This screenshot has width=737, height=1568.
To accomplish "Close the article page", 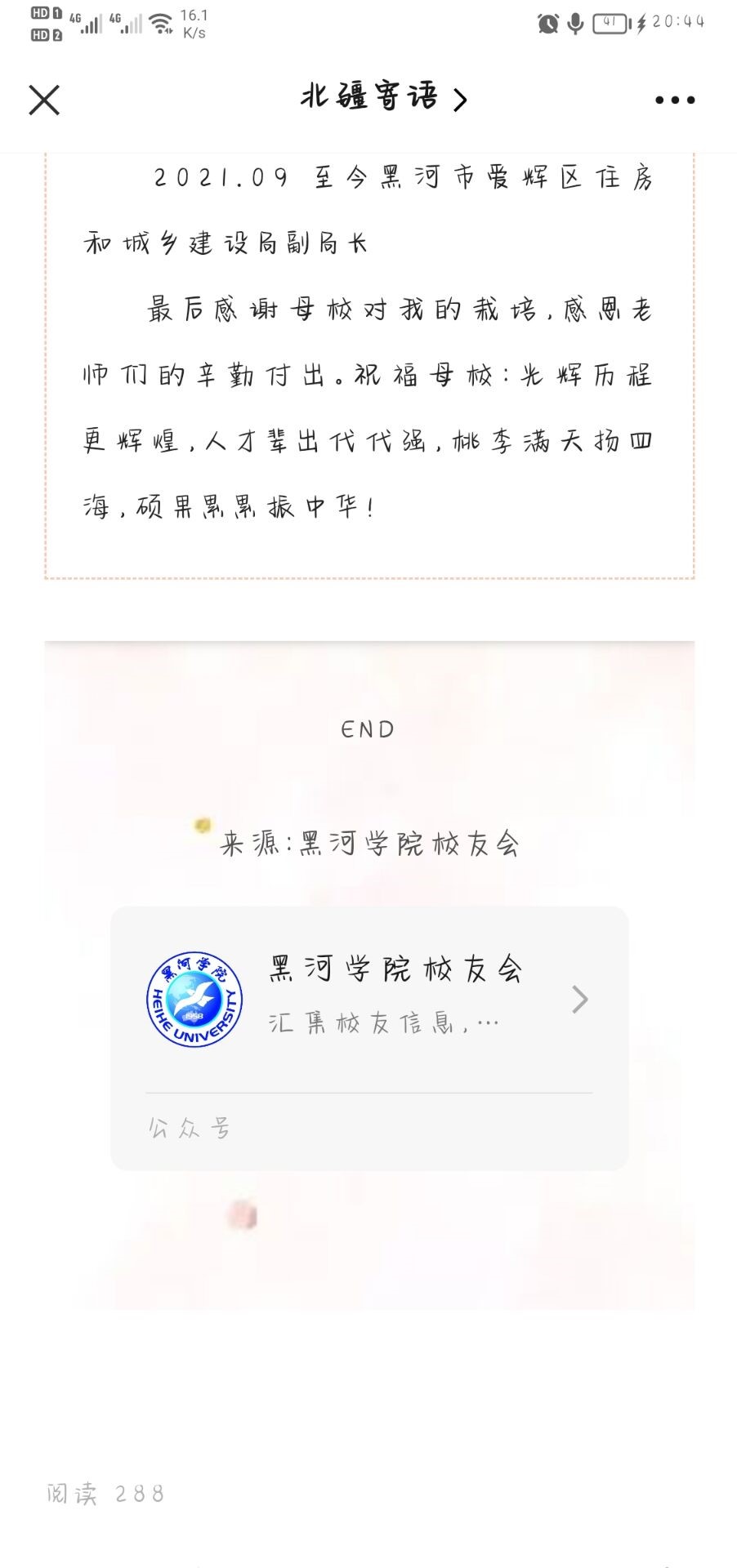I will (x=44, y=100).
